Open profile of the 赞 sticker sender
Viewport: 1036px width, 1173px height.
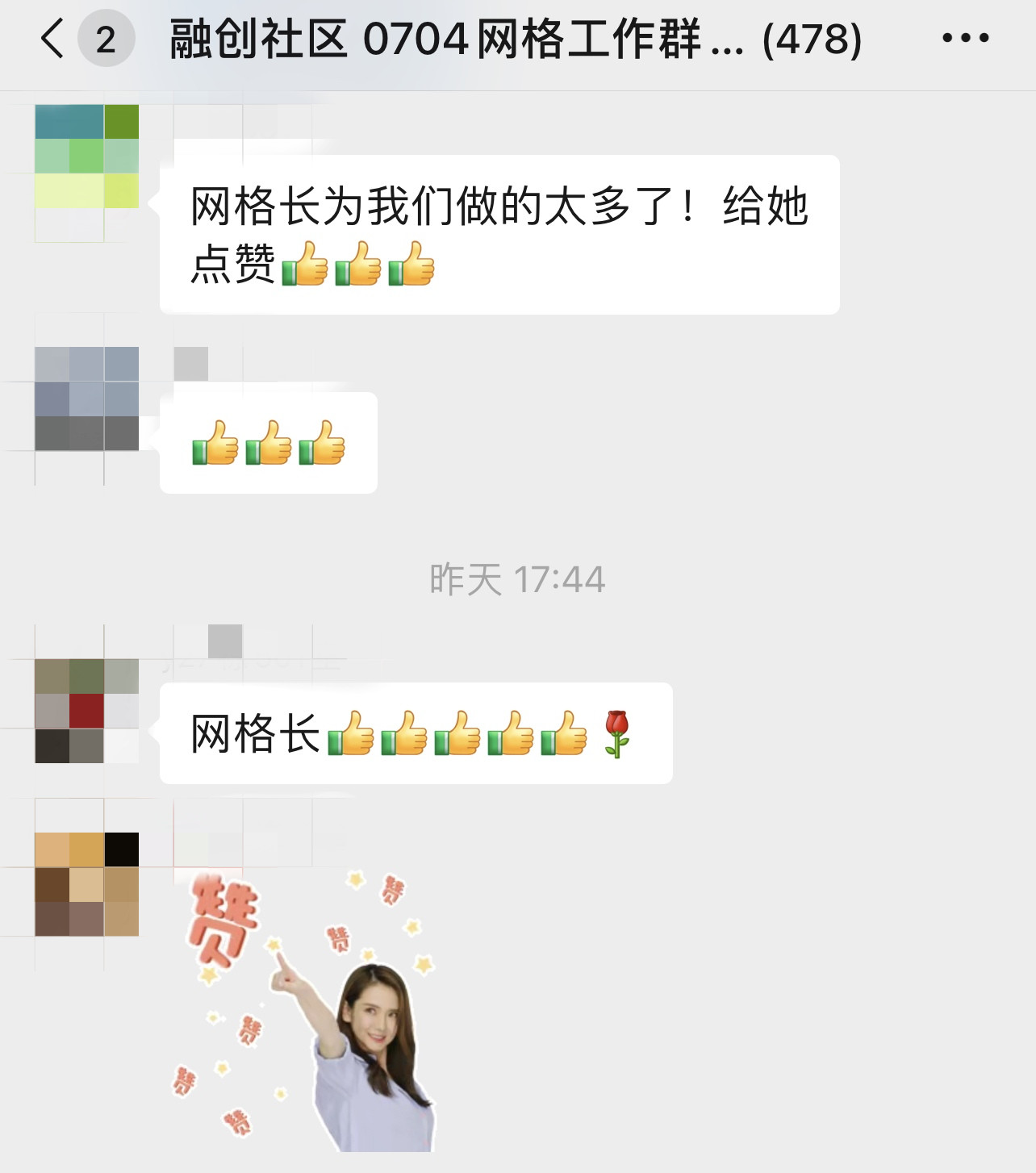pos(86,884)
